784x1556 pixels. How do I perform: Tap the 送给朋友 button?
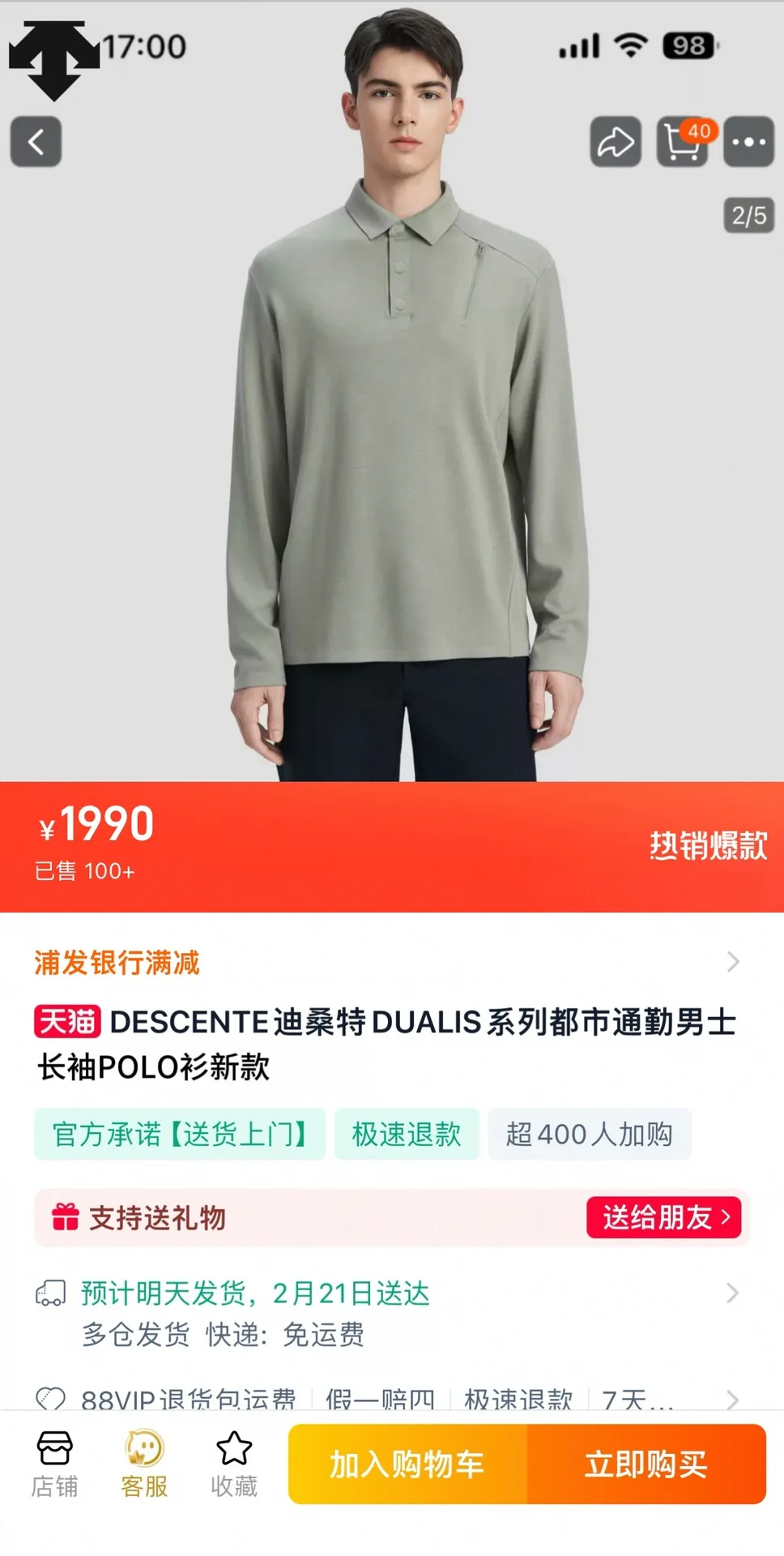click(663, 1217)
